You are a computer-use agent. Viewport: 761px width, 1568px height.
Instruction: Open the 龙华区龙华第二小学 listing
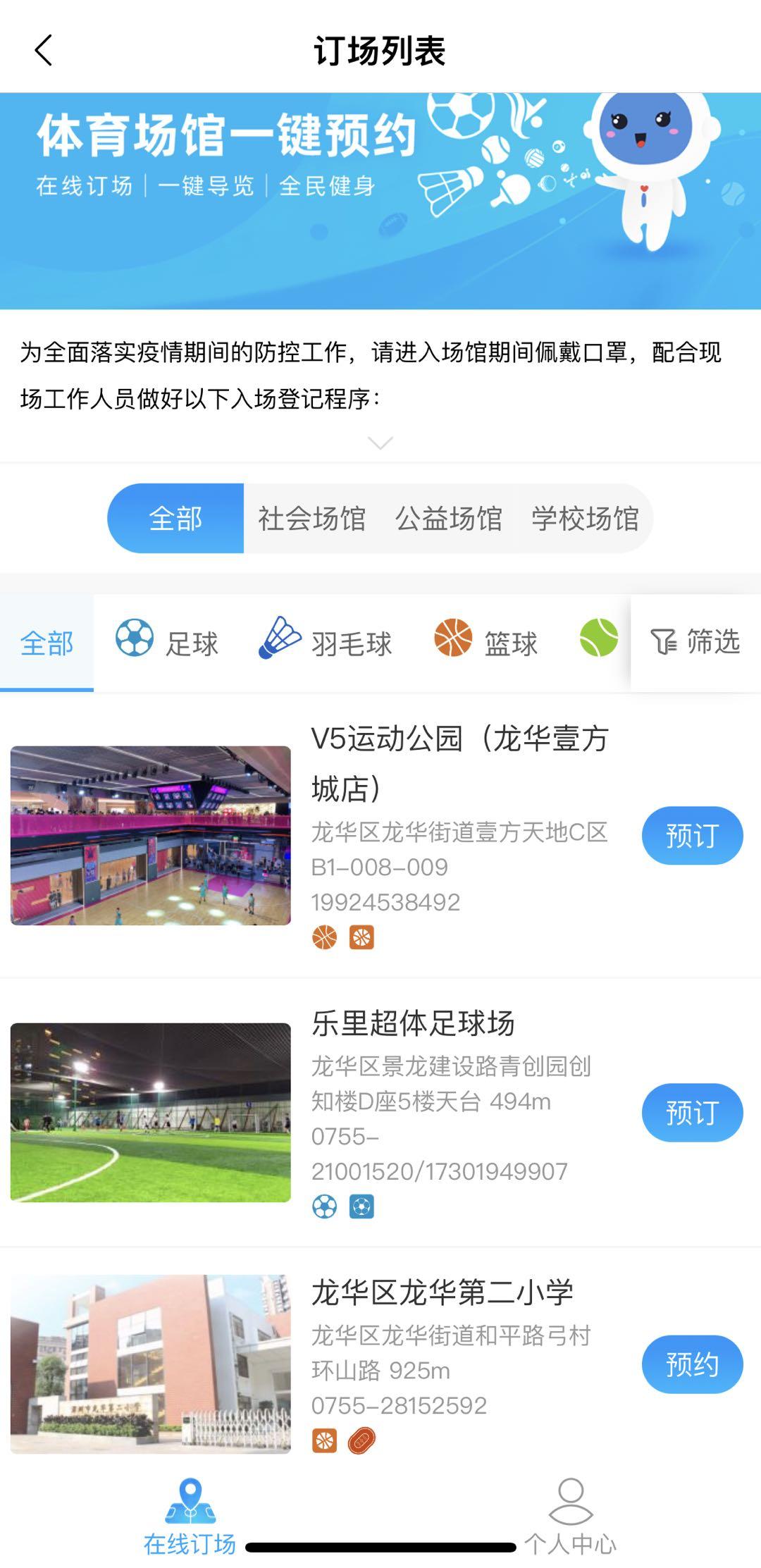(x=442, y=1292)
